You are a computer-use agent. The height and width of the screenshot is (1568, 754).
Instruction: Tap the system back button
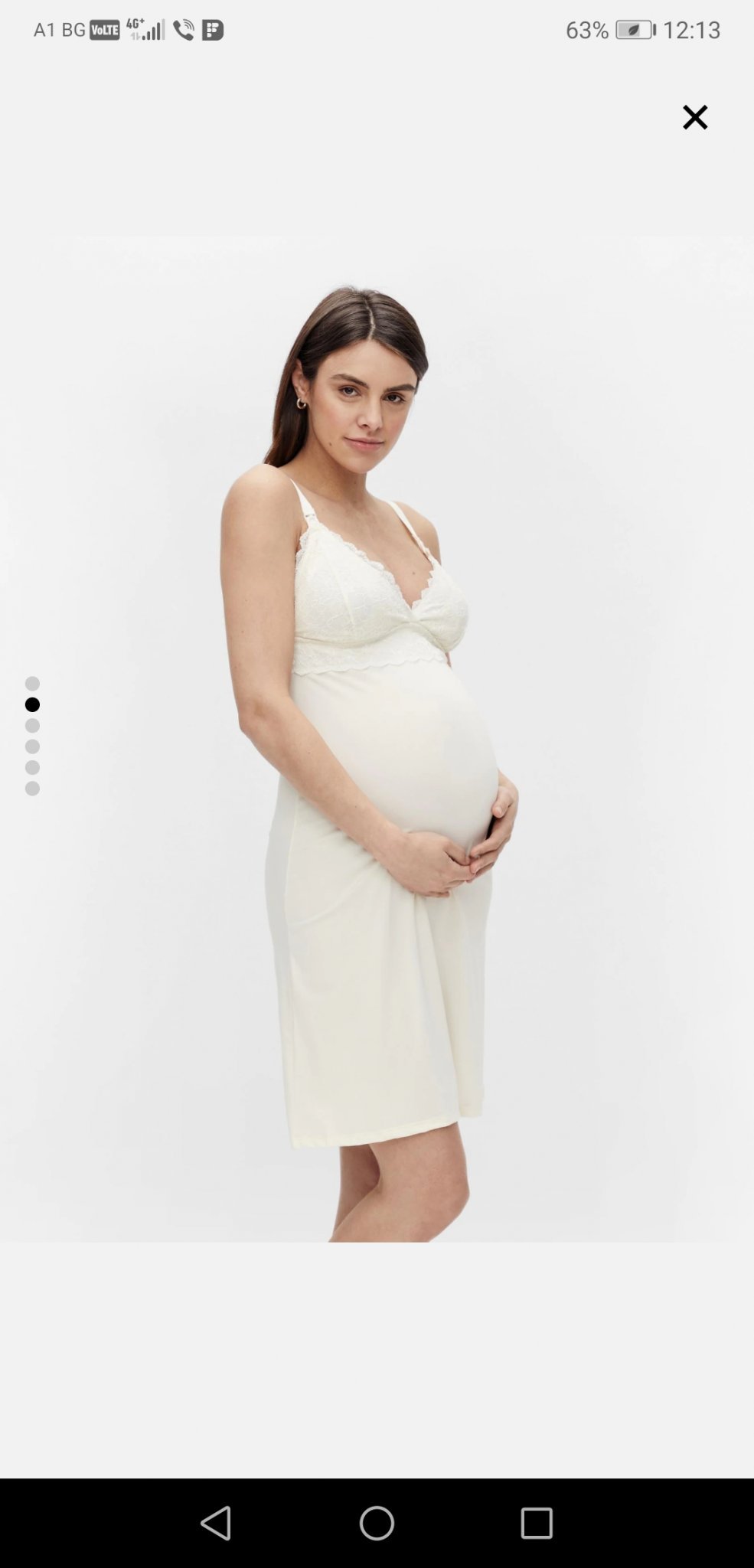[x=216, y=1523]
